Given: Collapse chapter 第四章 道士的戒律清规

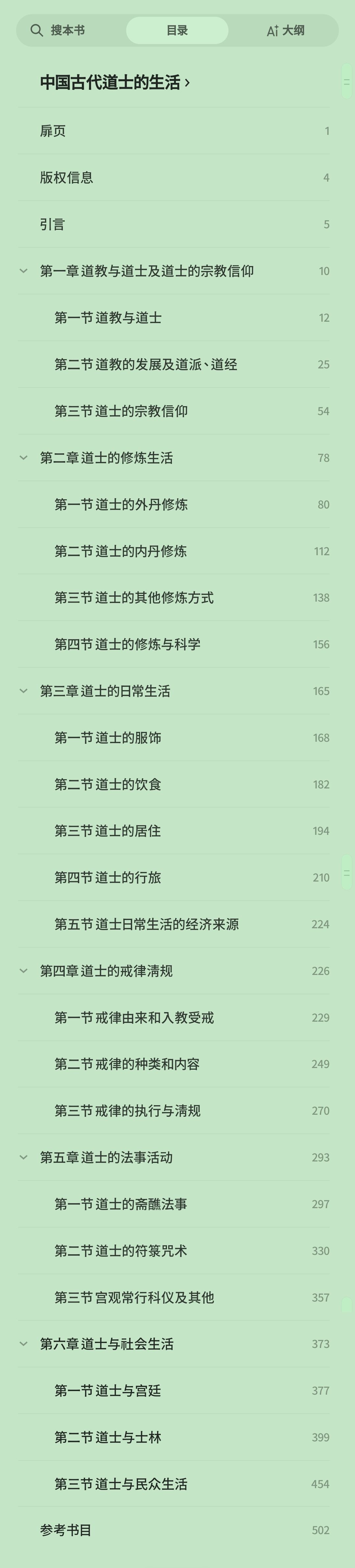Looking at the screenshot, I should [24, 971].
